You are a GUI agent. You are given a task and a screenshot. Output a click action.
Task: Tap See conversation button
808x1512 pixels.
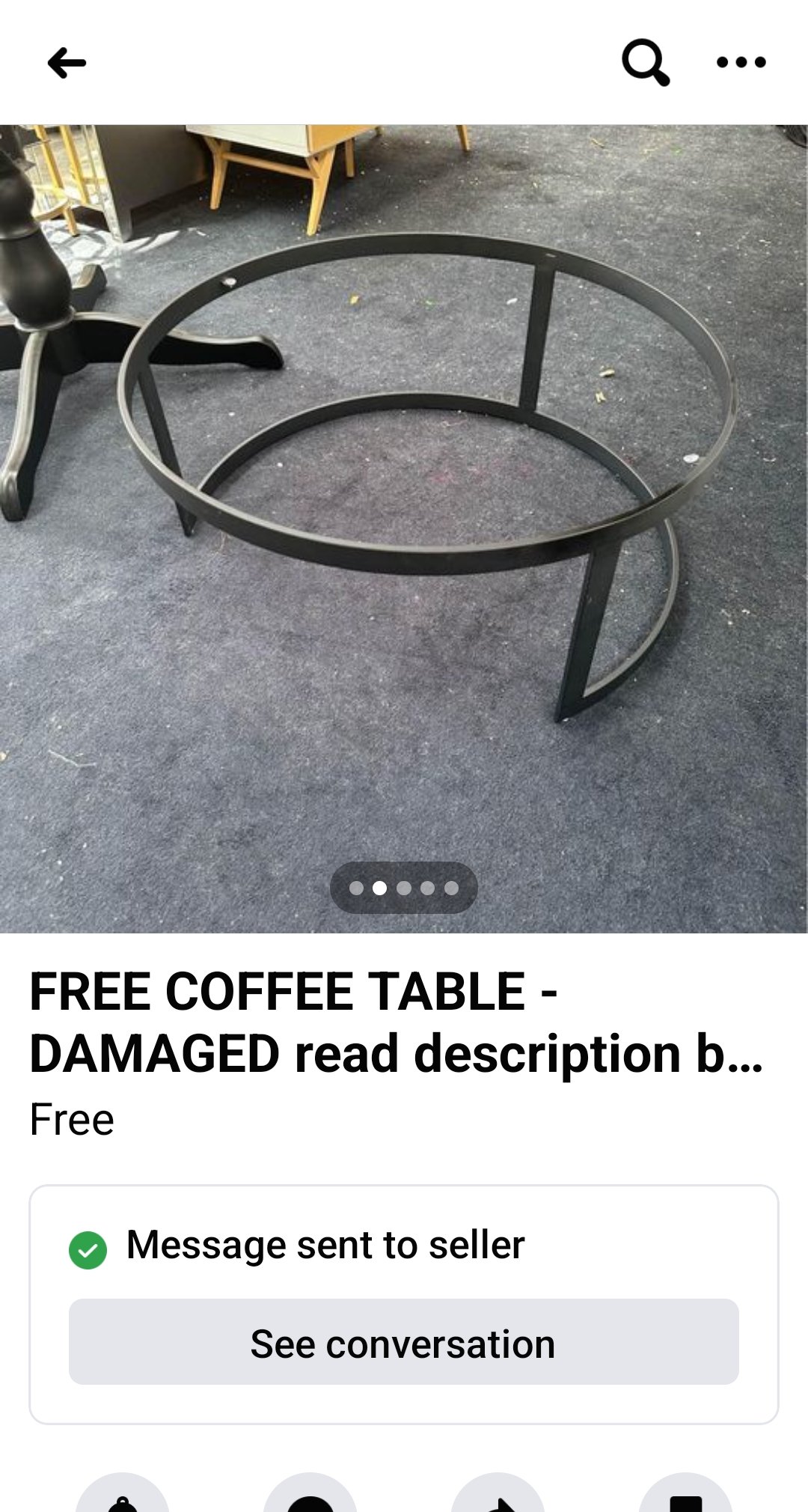tap(404, 1341)
